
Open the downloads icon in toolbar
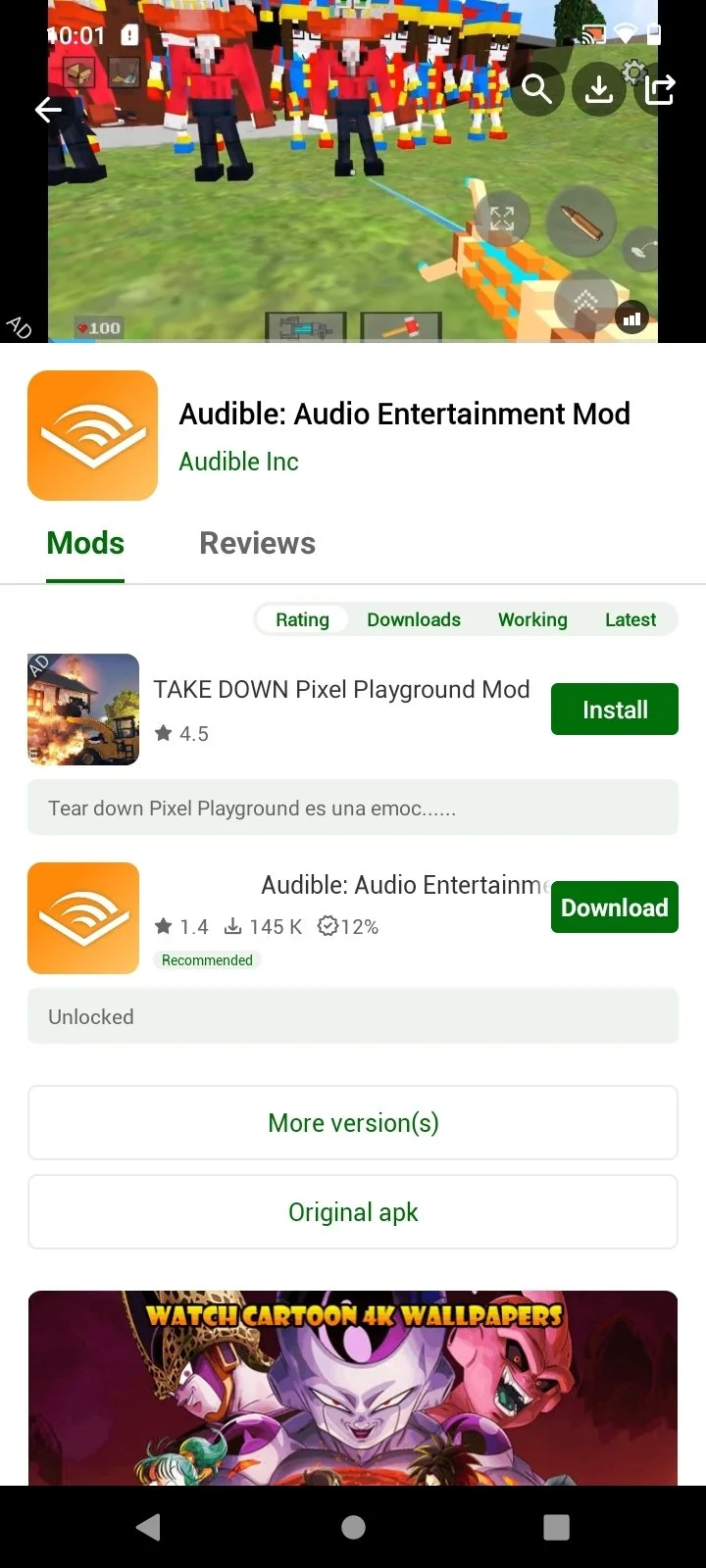tap(598, 89)
